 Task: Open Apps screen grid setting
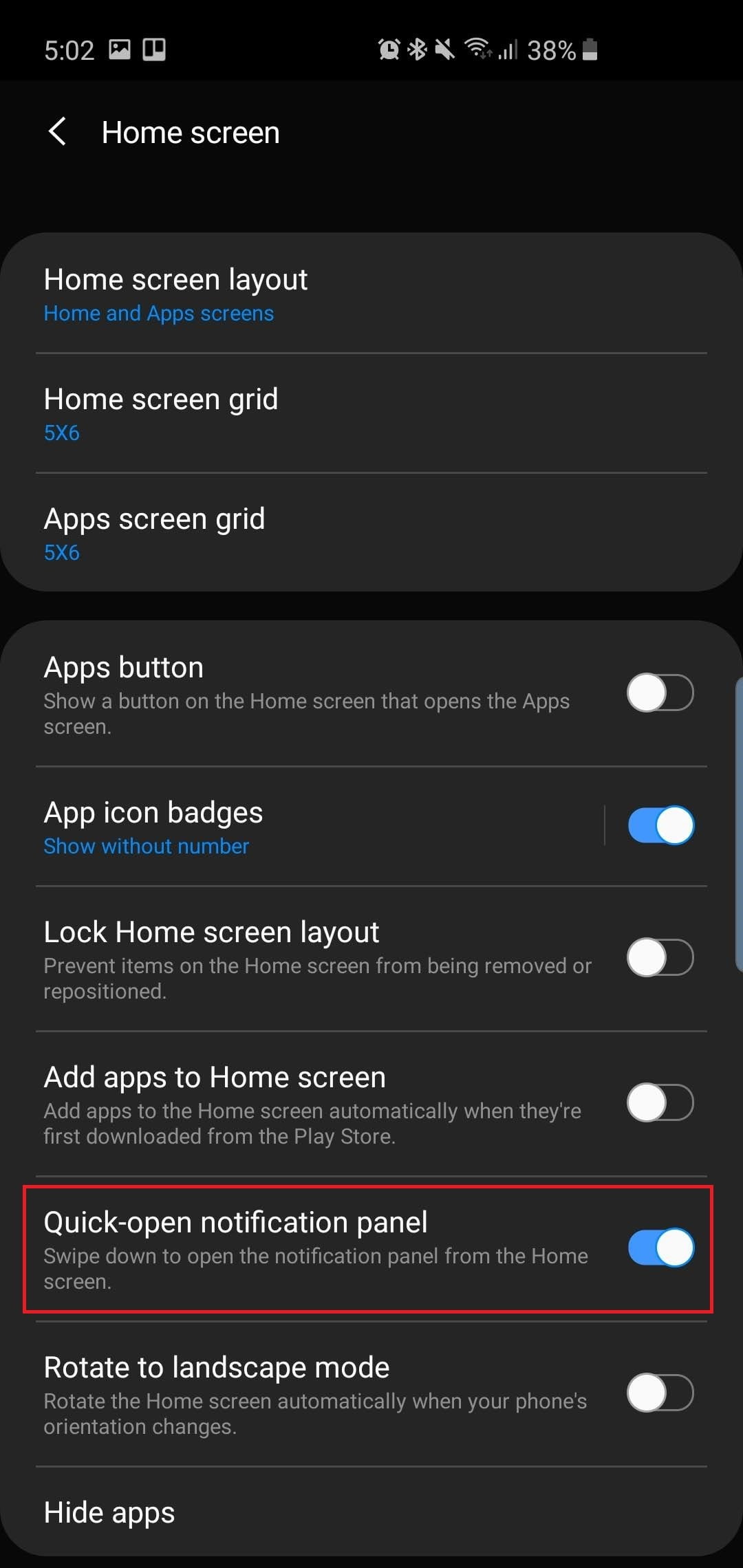coord(371,533)
